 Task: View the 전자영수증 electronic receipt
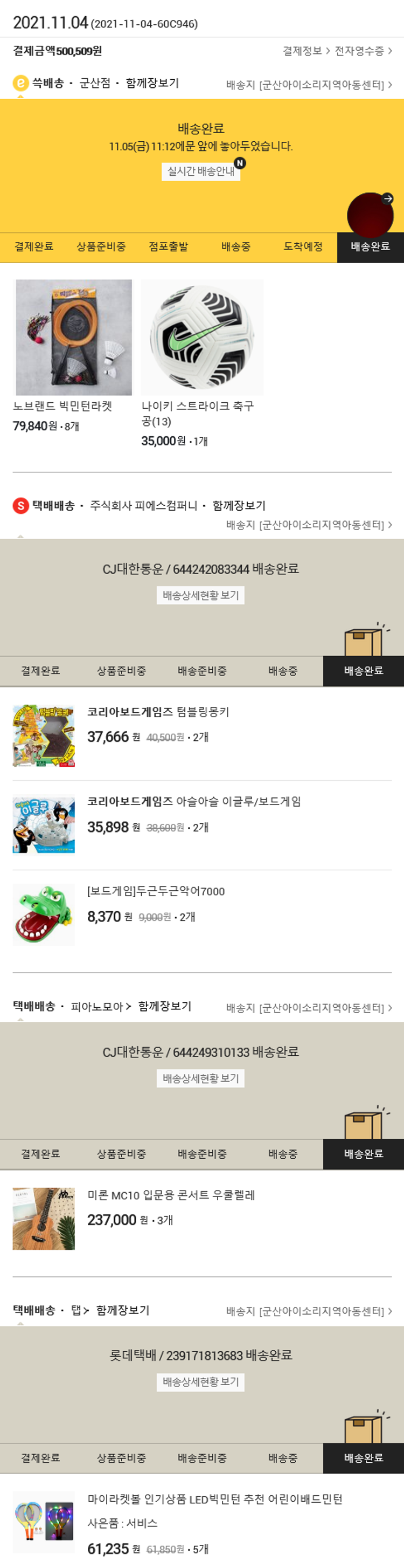point(363,51)
